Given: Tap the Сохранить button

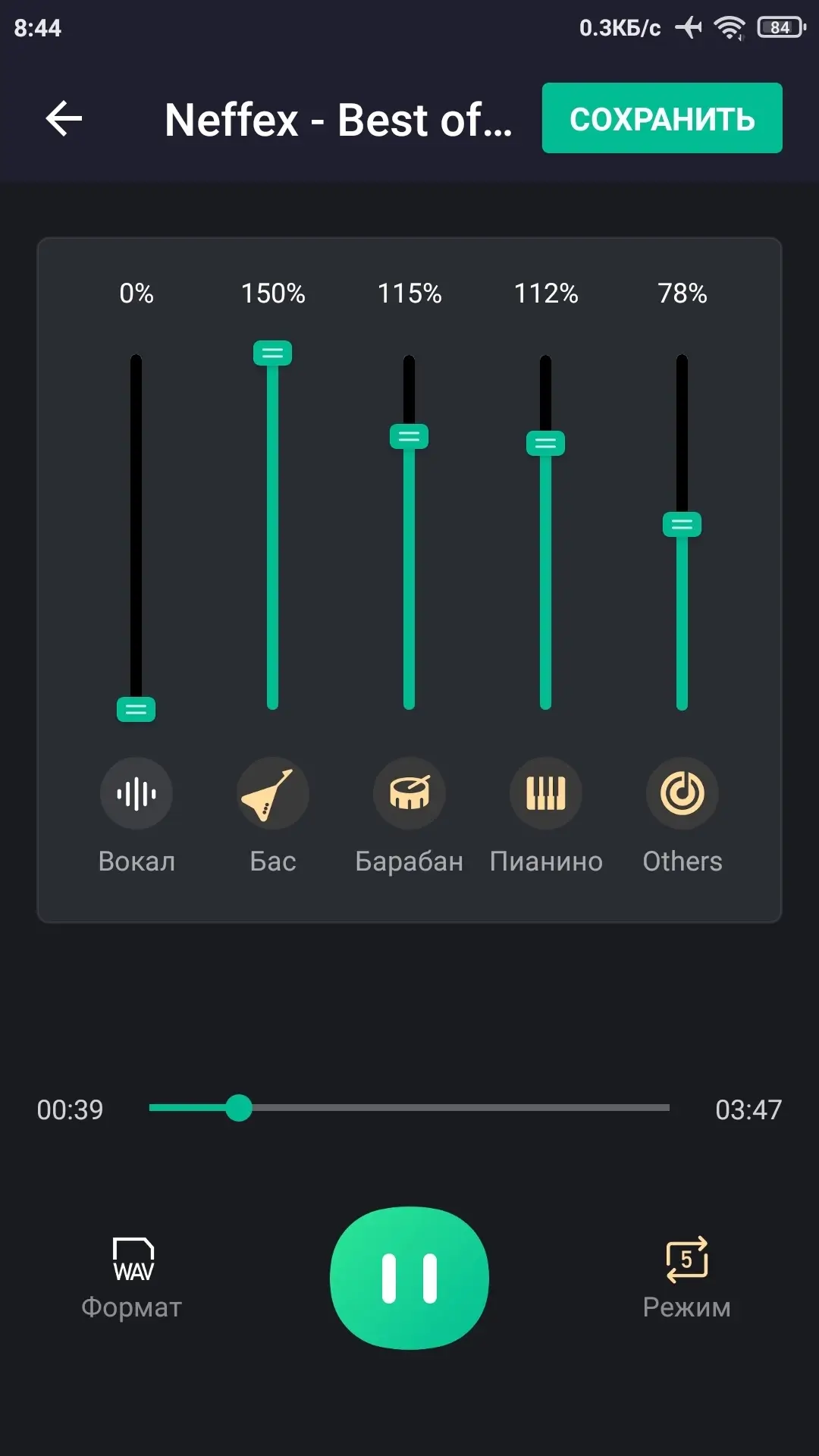Looking at the screenshot, I should click(661, 118).
